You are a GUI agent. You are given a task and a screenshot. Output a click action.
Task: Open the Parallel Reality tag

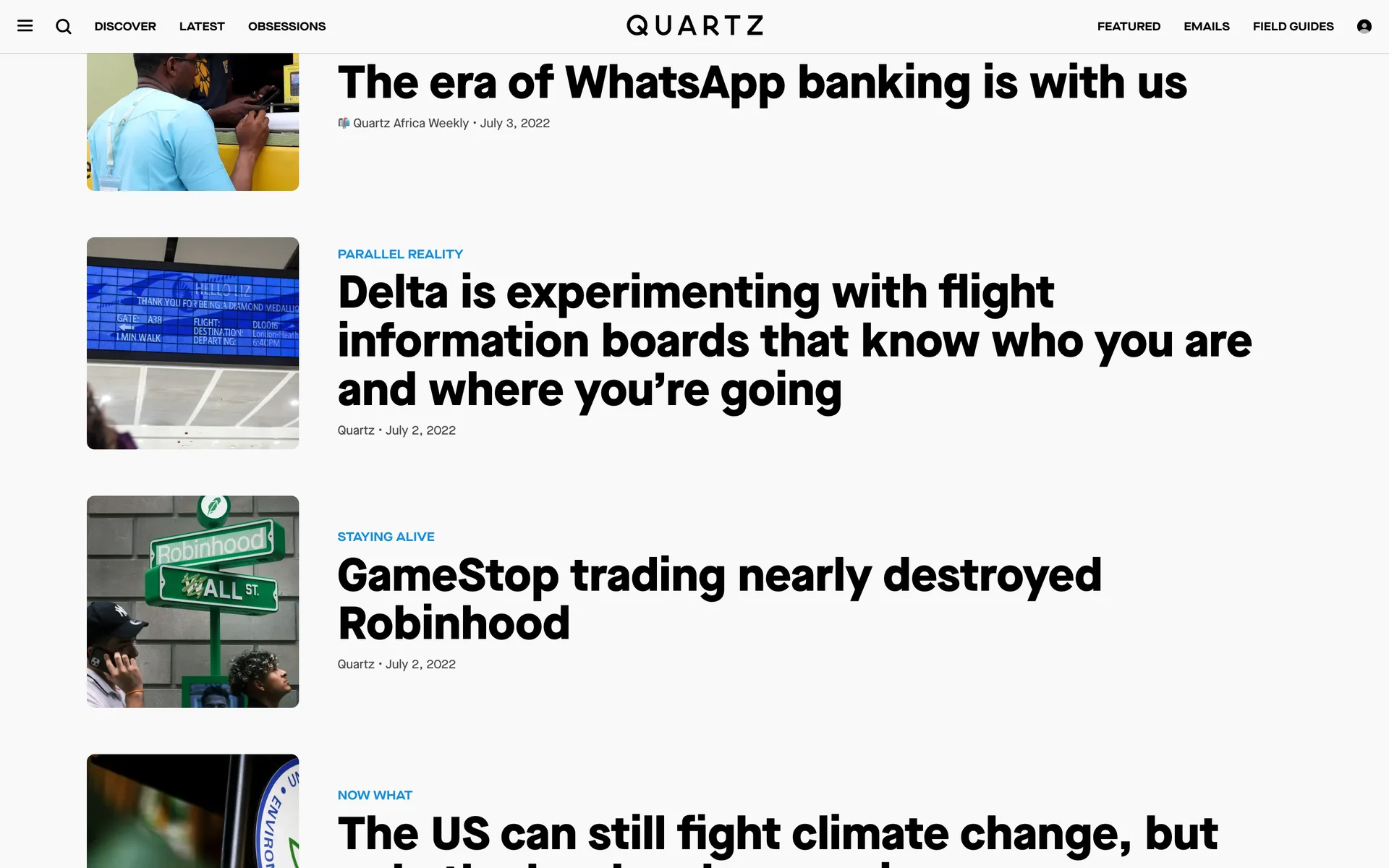point(400,254)
